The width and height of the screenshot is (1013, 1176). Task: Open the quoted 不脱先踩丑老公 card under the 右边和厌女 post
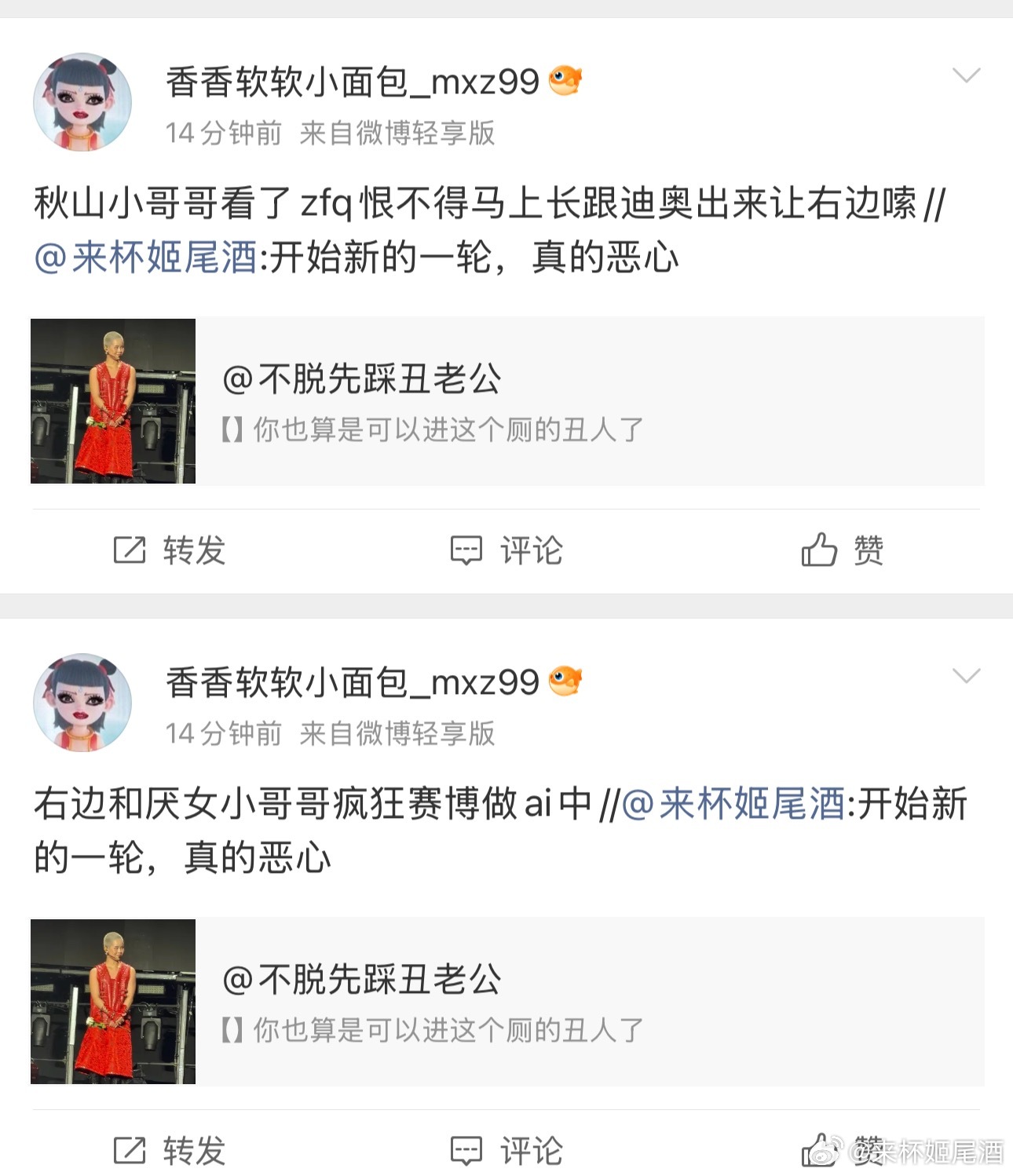[506, 1002]
